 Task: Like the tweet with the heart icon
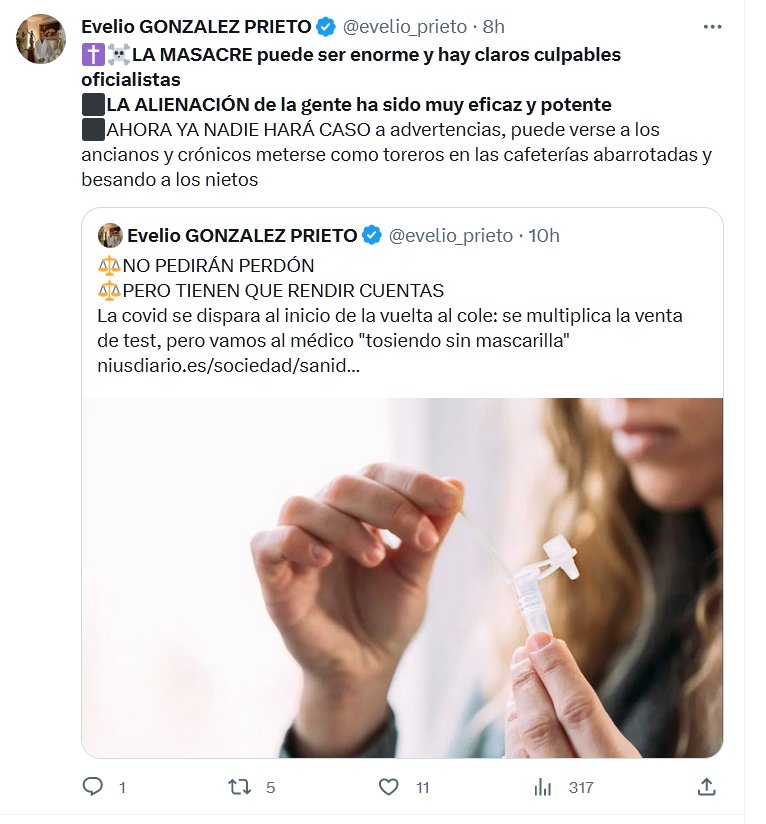[x=389, y=787]
